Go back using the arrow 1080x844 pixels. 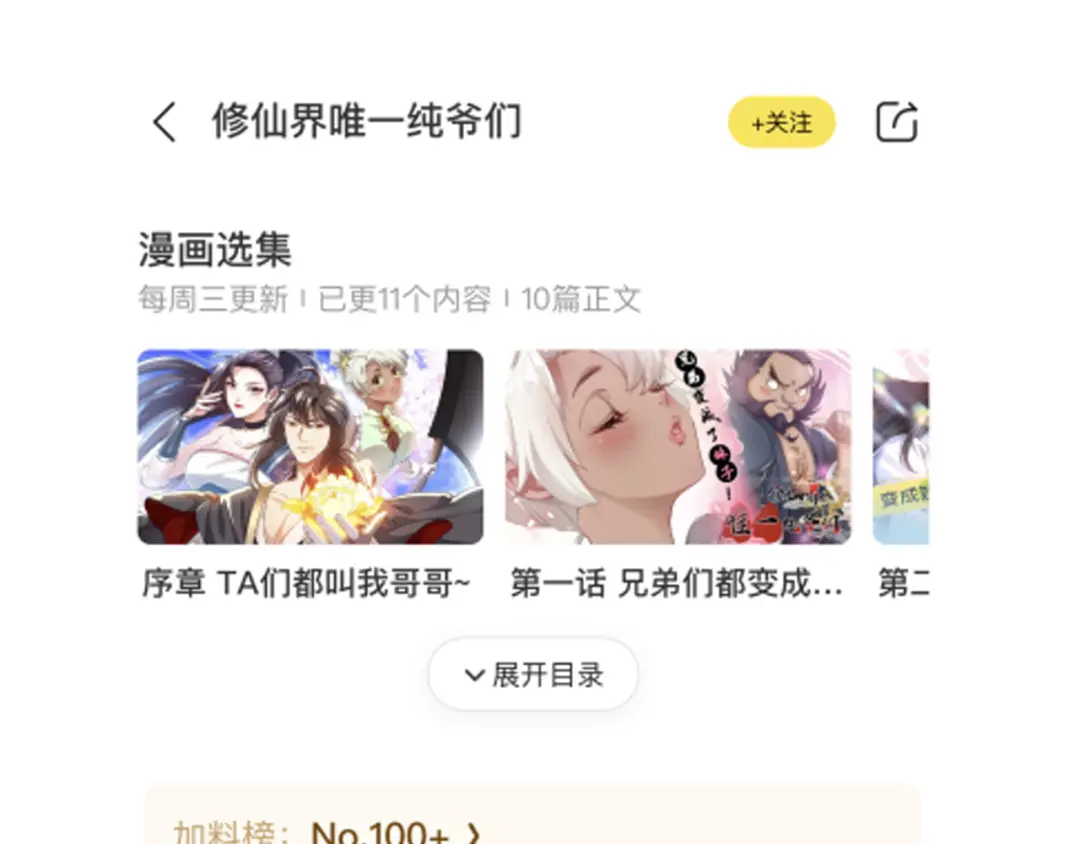point(165,122)
